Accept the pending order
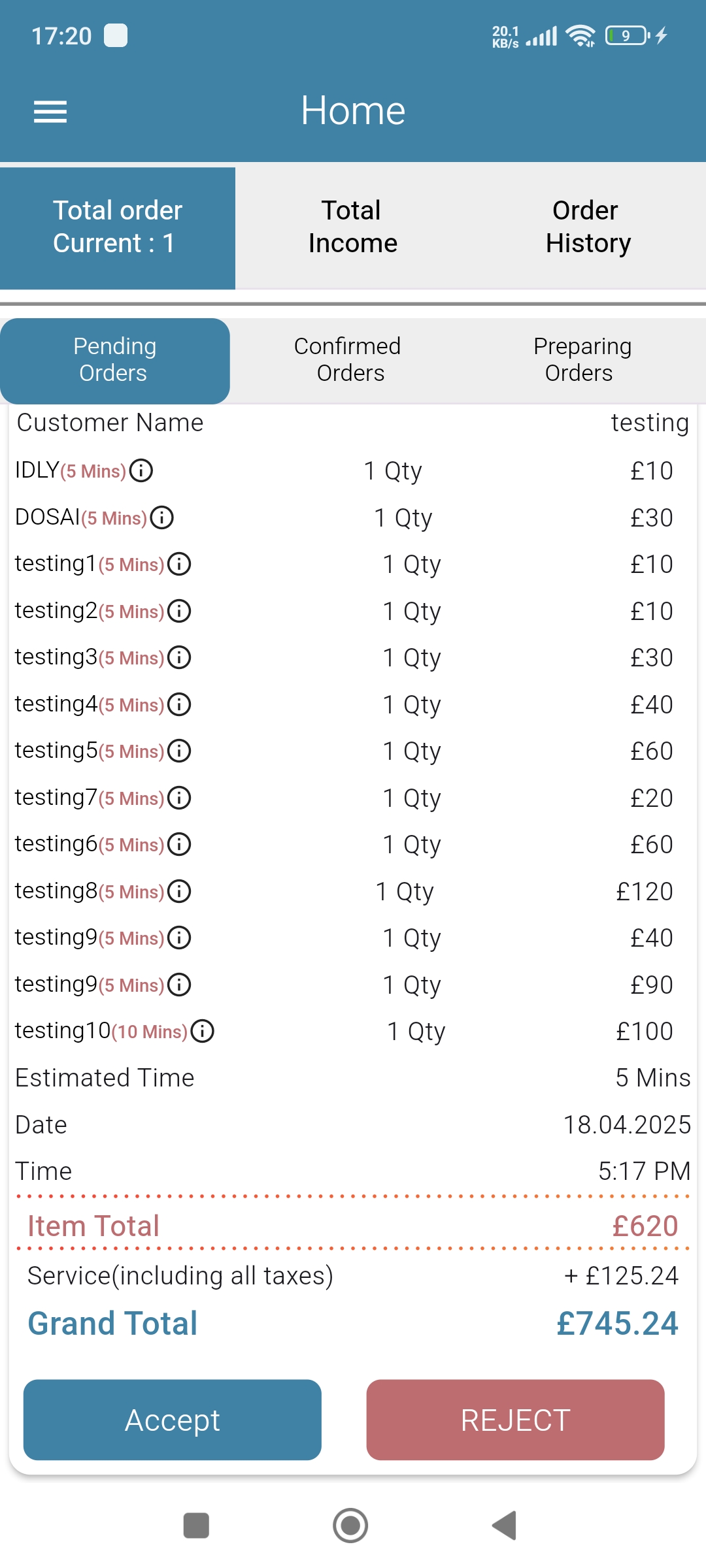Image resolution: width=706 pixels, height=1568 pixels. tap(173, 1420)
